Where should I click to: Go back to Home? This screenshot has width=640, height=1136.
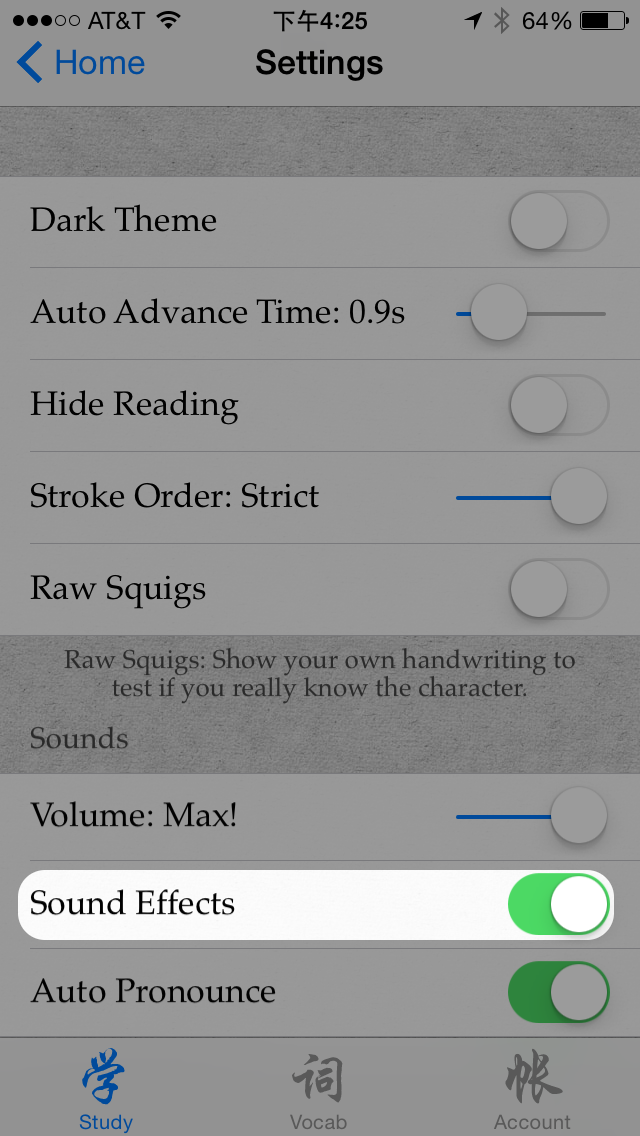pyautogui.click(x=82, y=63)
